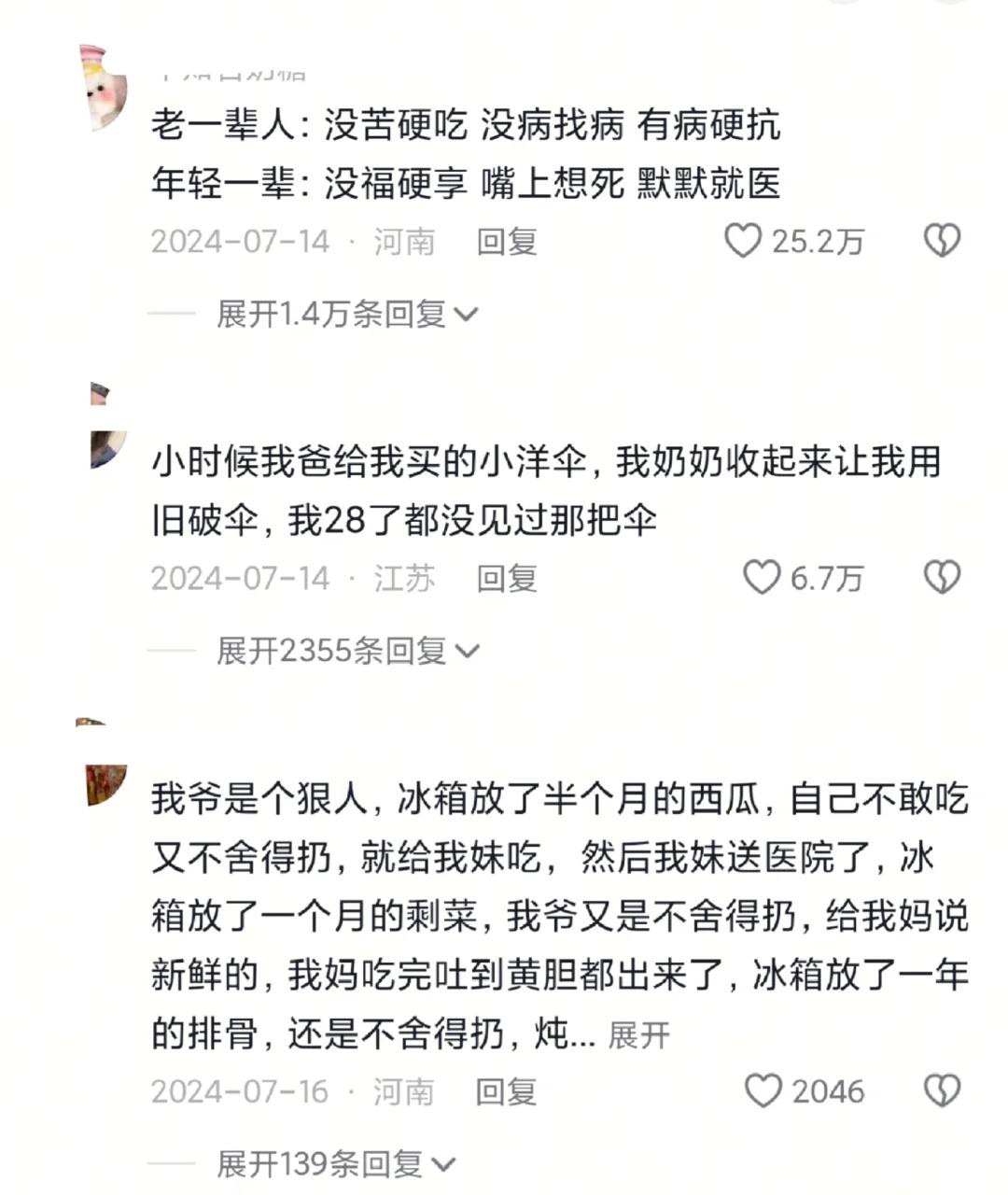Click the 江苏 location label

[x=401, y=577]
